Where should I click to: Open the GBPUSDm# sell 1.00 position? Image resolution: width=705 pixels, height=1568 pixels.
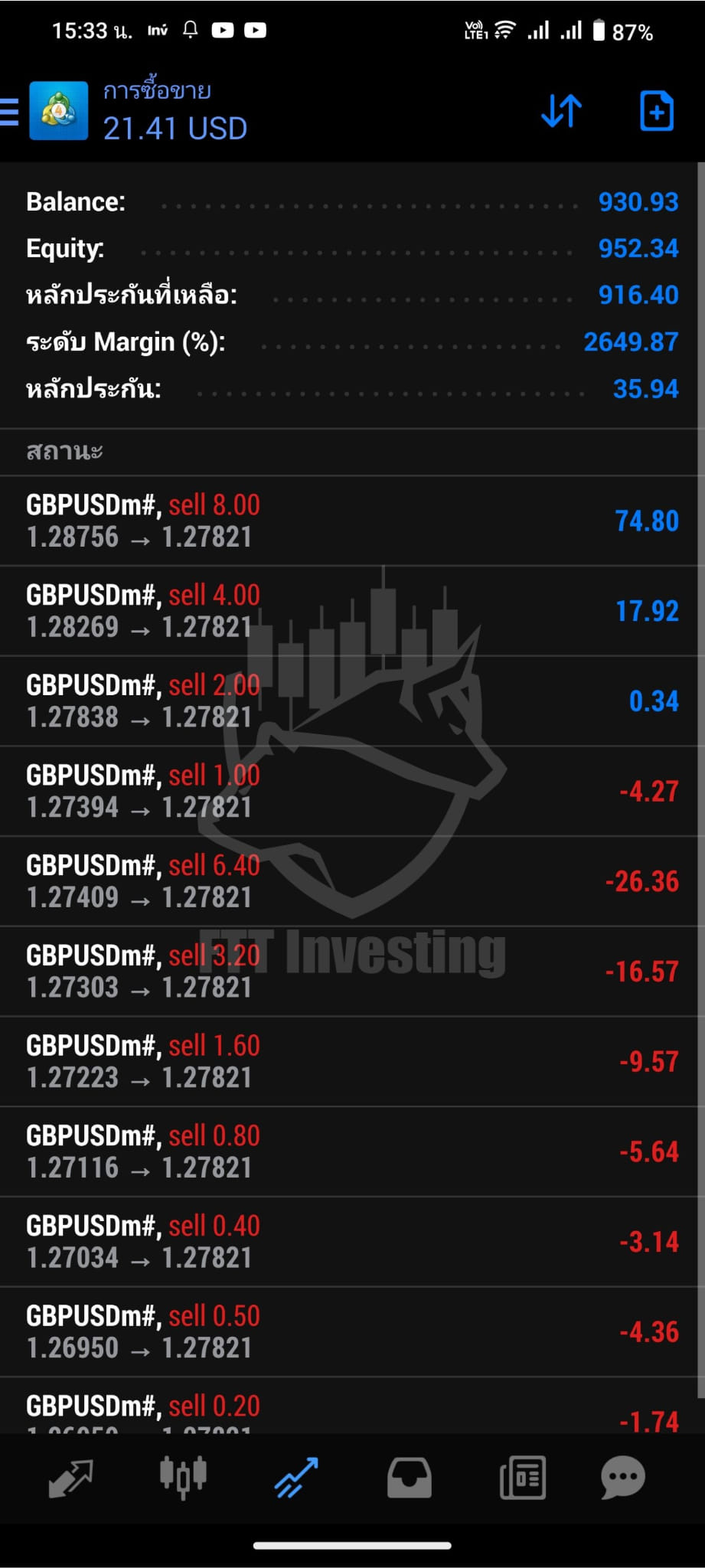point(352,792)
